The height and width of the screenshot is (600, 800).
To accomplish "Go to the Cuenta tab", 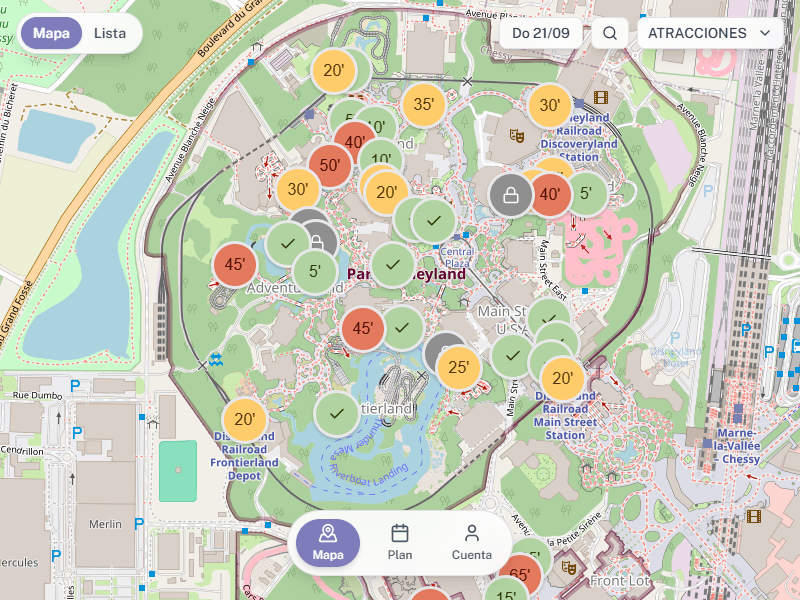I will (471, 543).
